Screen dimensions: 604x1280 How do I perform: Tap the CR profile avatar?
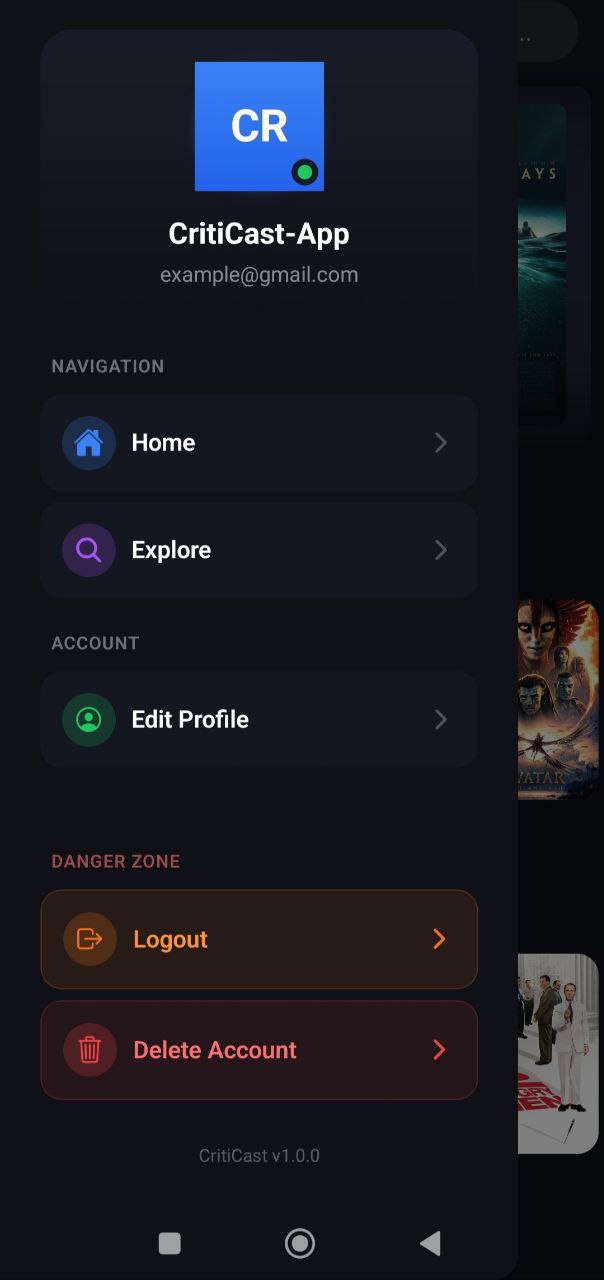(x=259, y=126)
